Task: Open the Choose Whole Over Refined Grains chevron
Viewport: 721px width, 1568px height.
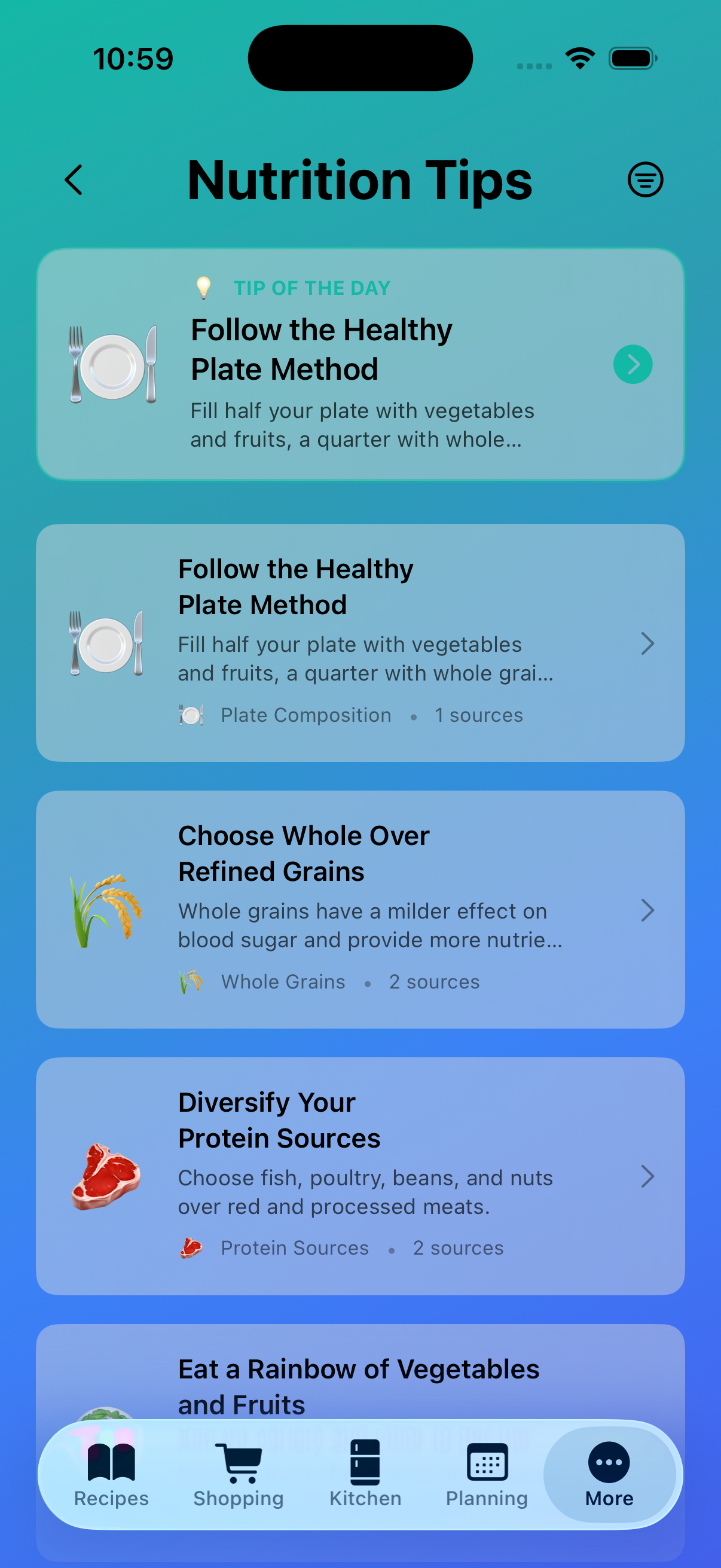Action: [x=648, y=911]
